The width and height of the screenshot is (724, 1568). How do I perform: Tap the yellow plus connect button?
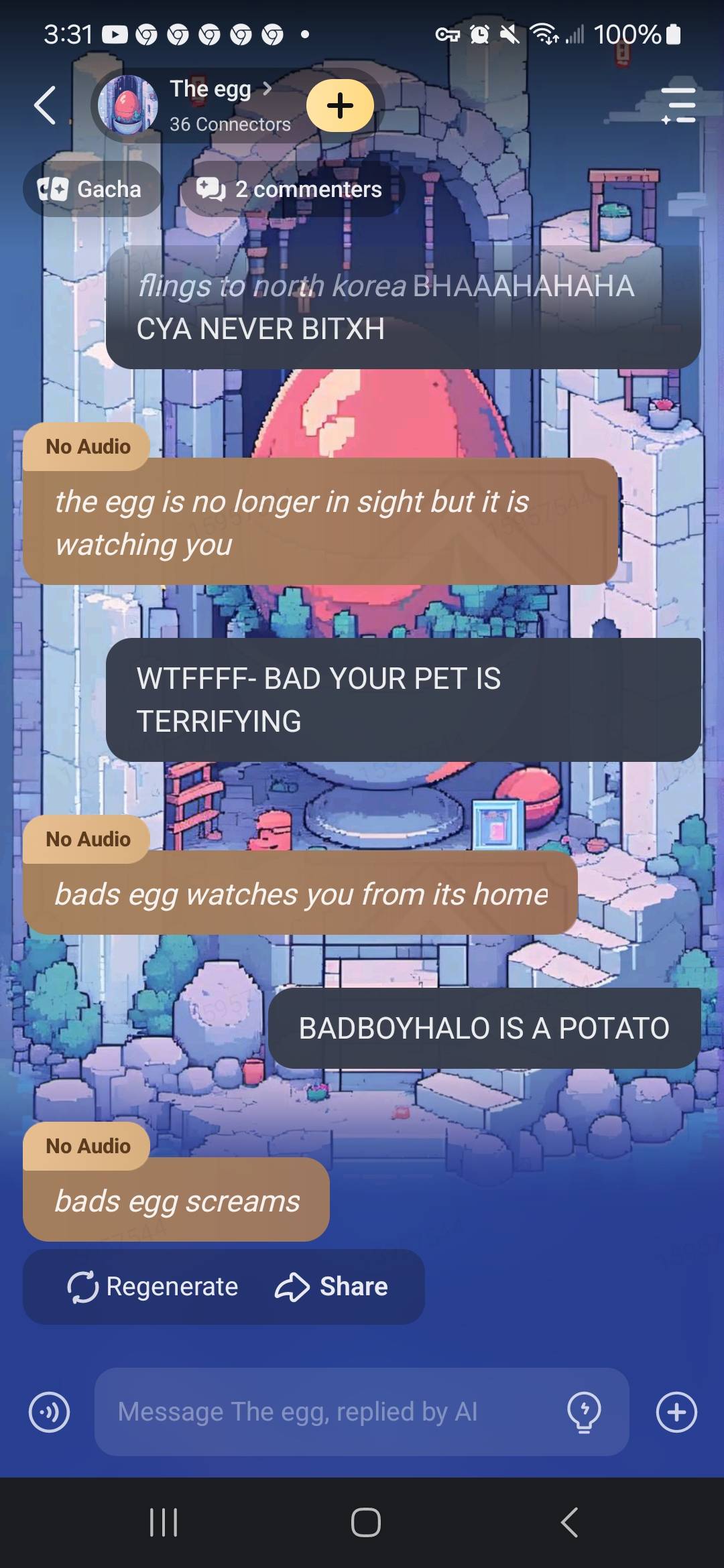point(340,106)
